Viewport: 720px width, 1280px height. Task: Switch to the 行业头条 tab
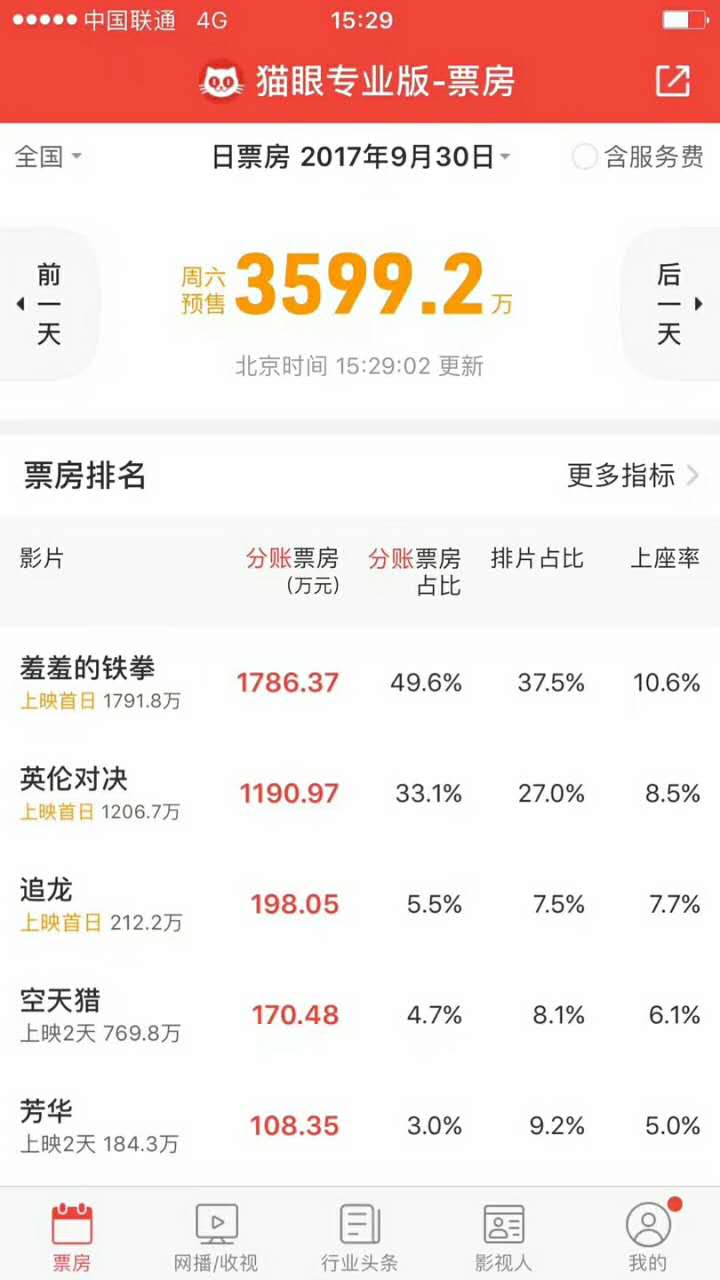click(360, 1236)
